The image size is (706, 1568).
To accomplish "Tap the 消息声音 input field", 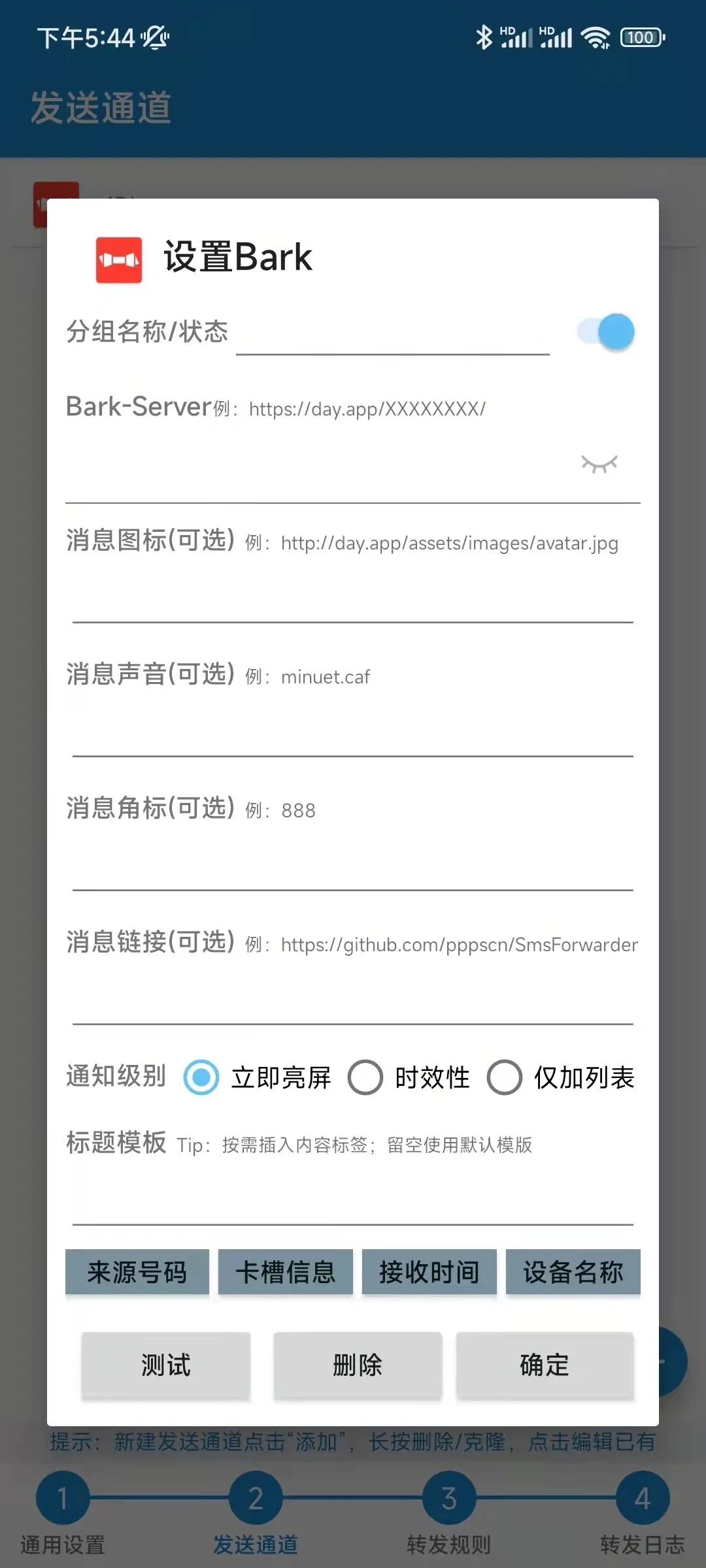I will point(353,725).
